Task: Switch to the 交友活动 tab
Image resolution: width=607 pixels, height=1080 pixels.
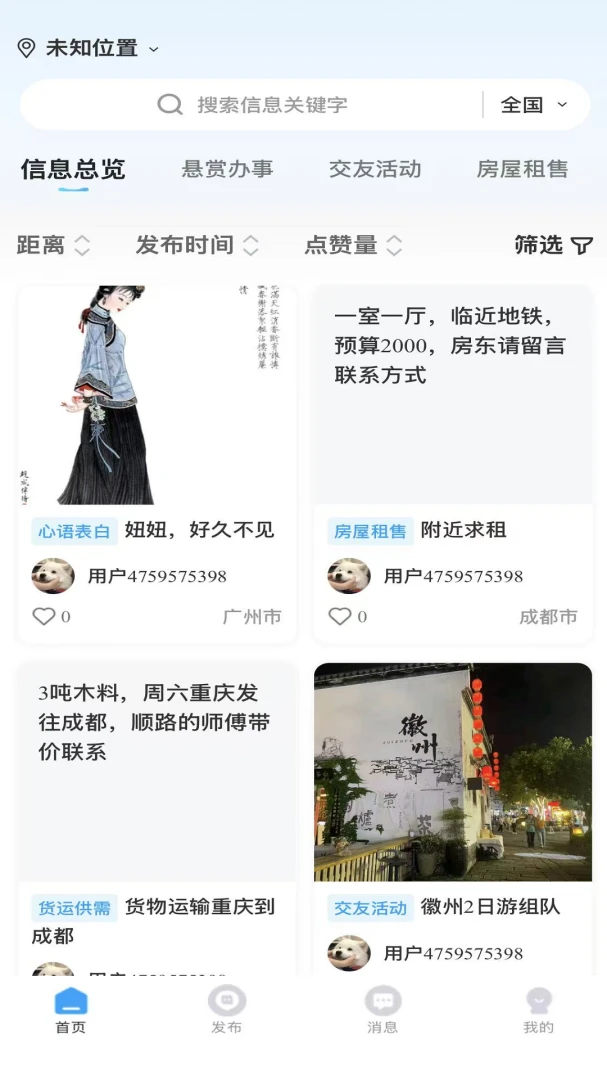Action: (375, 169)
